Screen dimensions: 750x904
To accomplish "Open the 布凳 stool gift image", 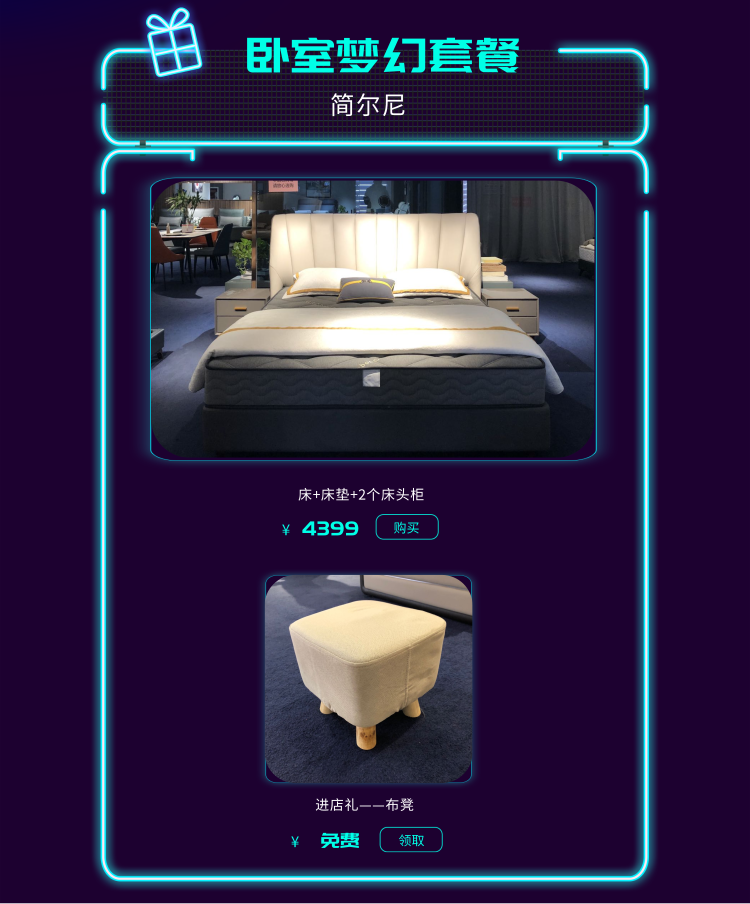I will [368, 678].
